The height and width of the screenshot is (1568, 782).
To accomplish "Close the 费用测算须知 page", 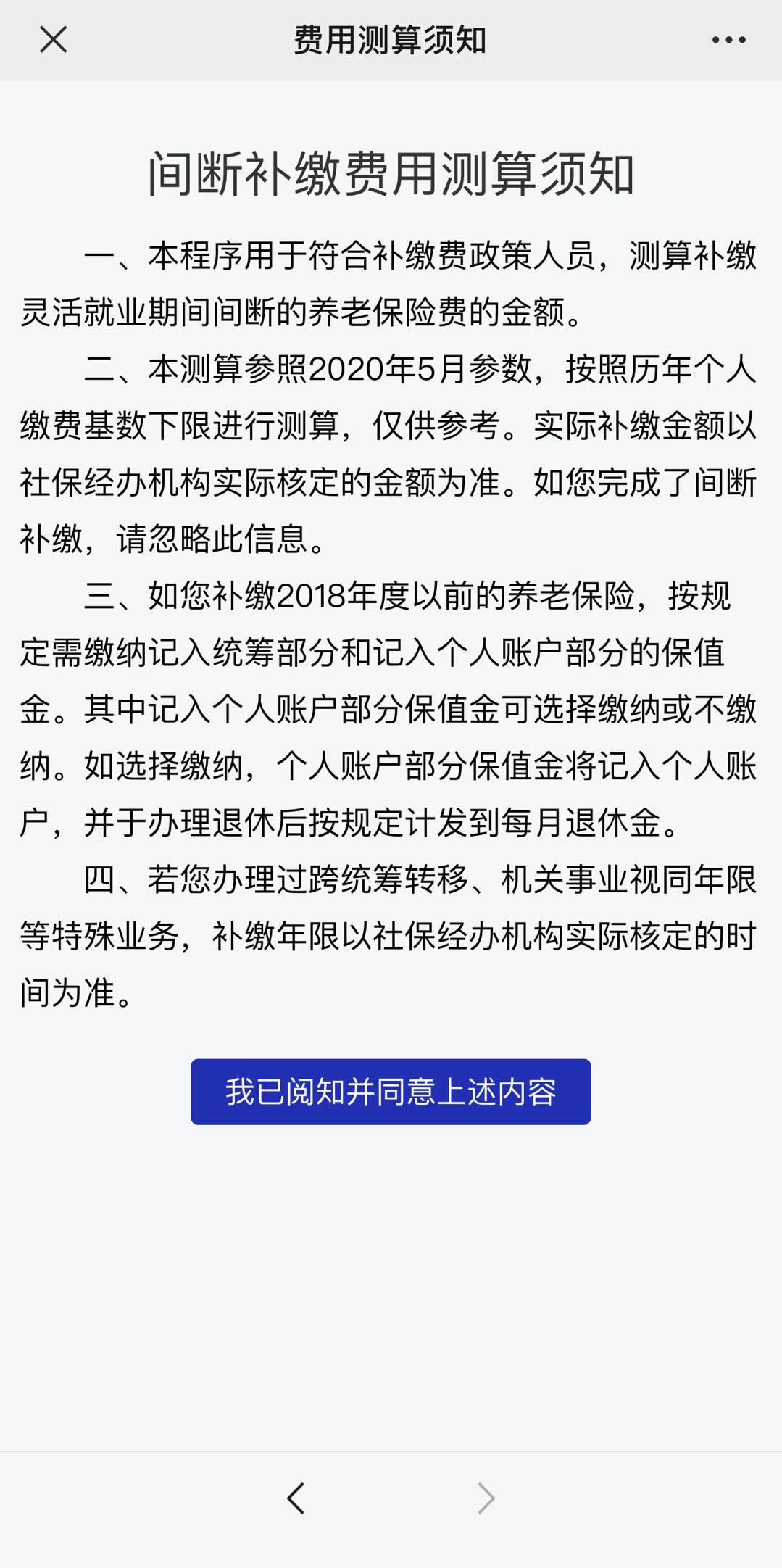I will 53,40.
